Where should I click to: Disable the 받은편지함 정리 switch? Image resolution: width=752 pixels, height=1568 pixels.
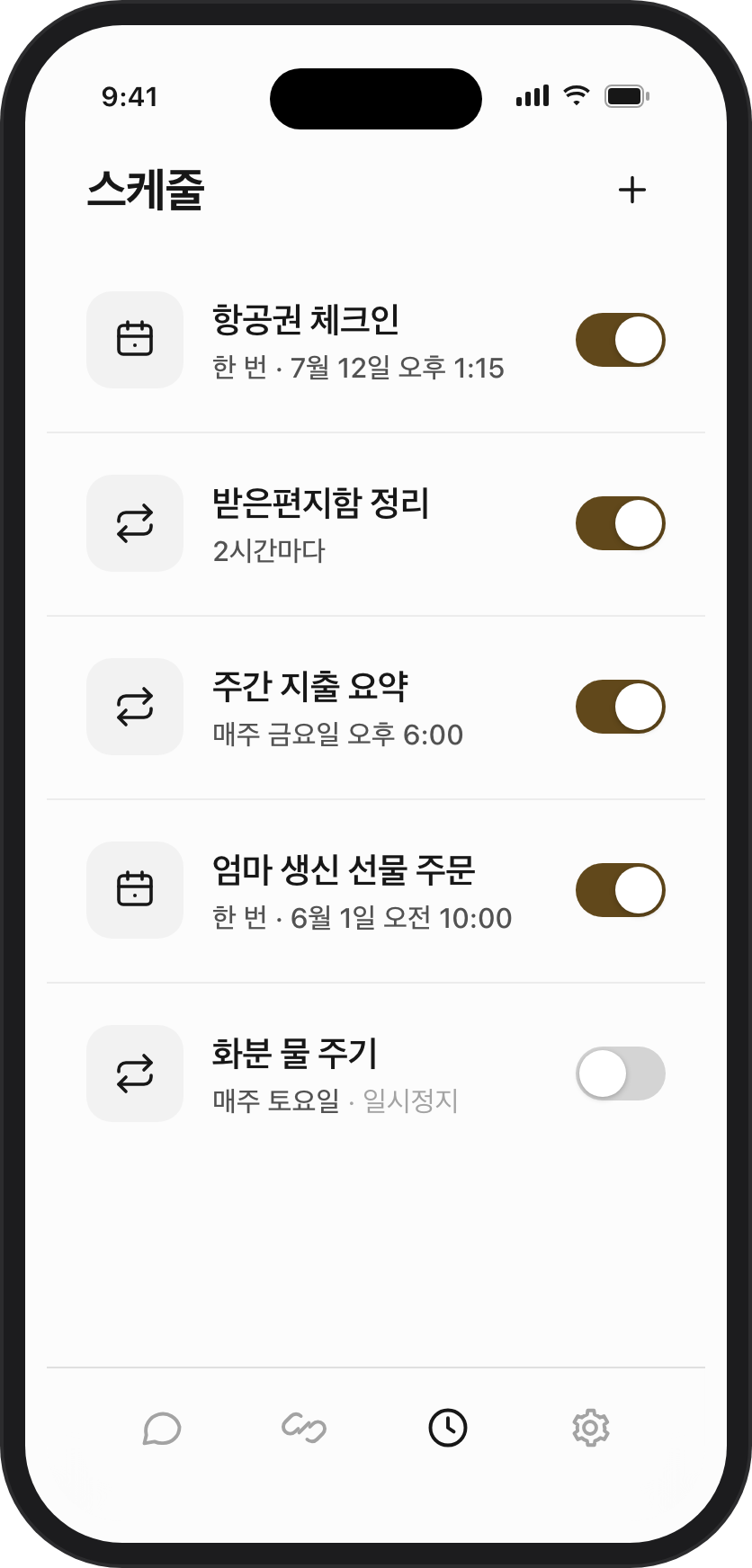(621, 523)
